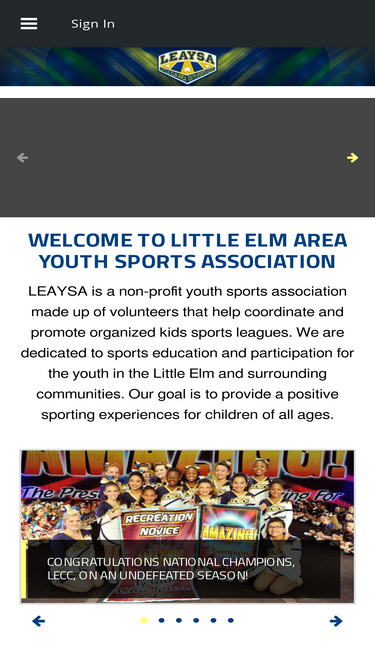This screenshot has width=375, height=667.
Task: Tap the Sign In link
Action: coord(93,24)
